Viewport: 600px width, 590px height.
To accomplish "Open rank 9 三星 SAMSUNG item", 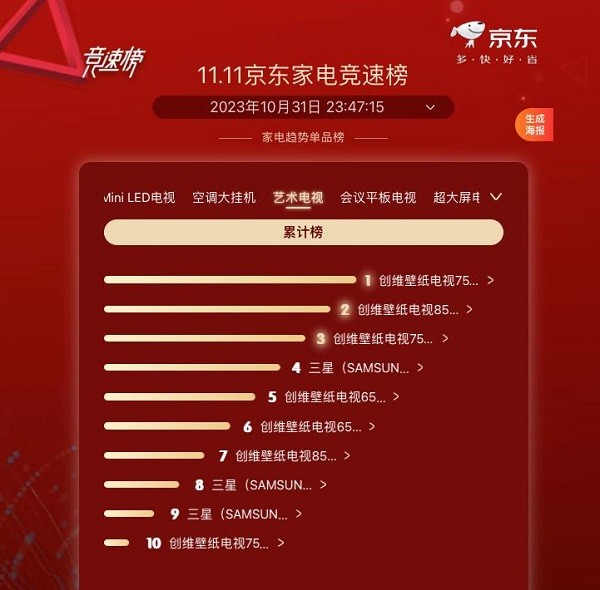I will coord(238,514).
